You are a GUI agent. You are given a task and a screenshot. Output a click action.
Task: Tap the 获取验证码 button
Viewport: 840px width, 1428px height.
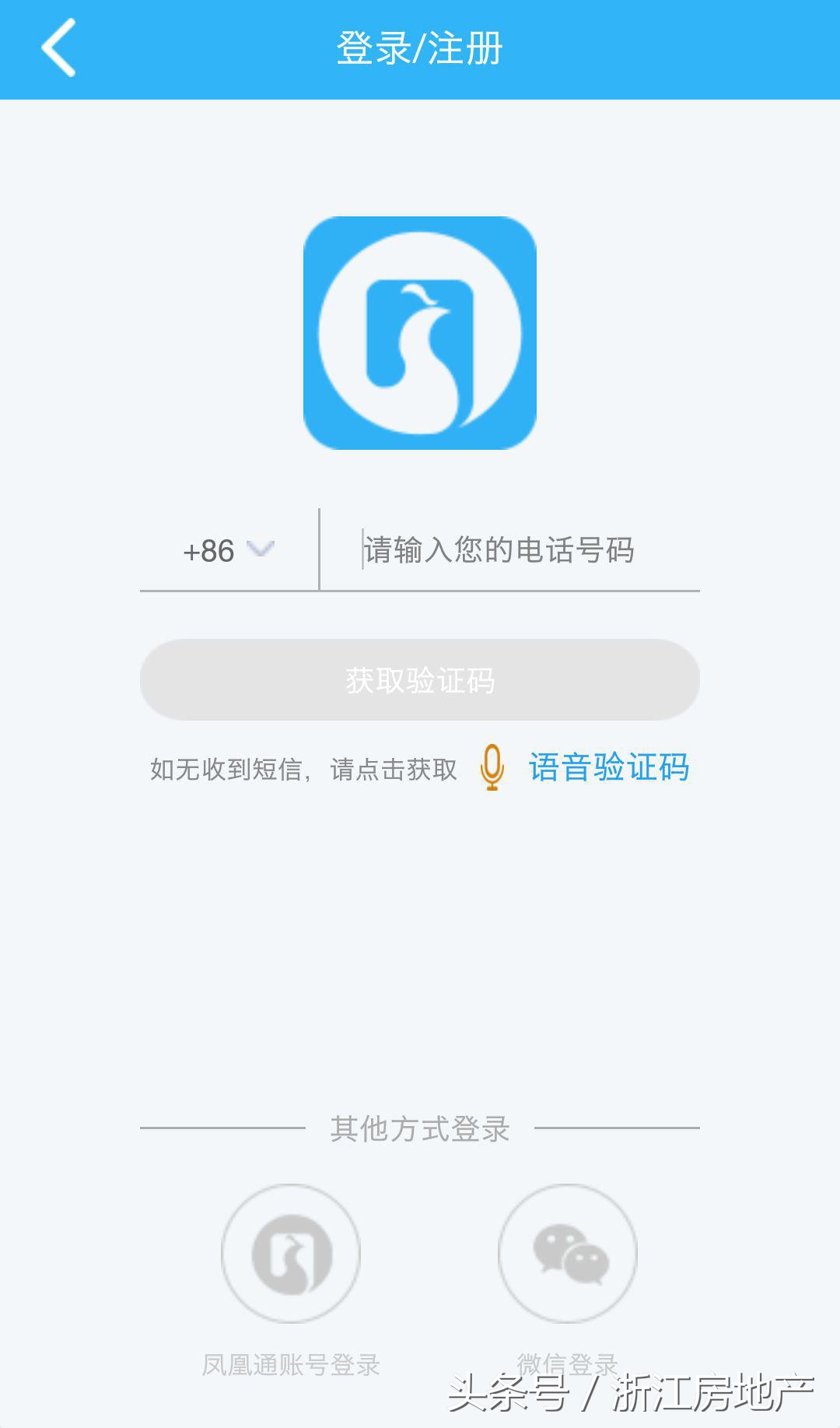[418, 679]
